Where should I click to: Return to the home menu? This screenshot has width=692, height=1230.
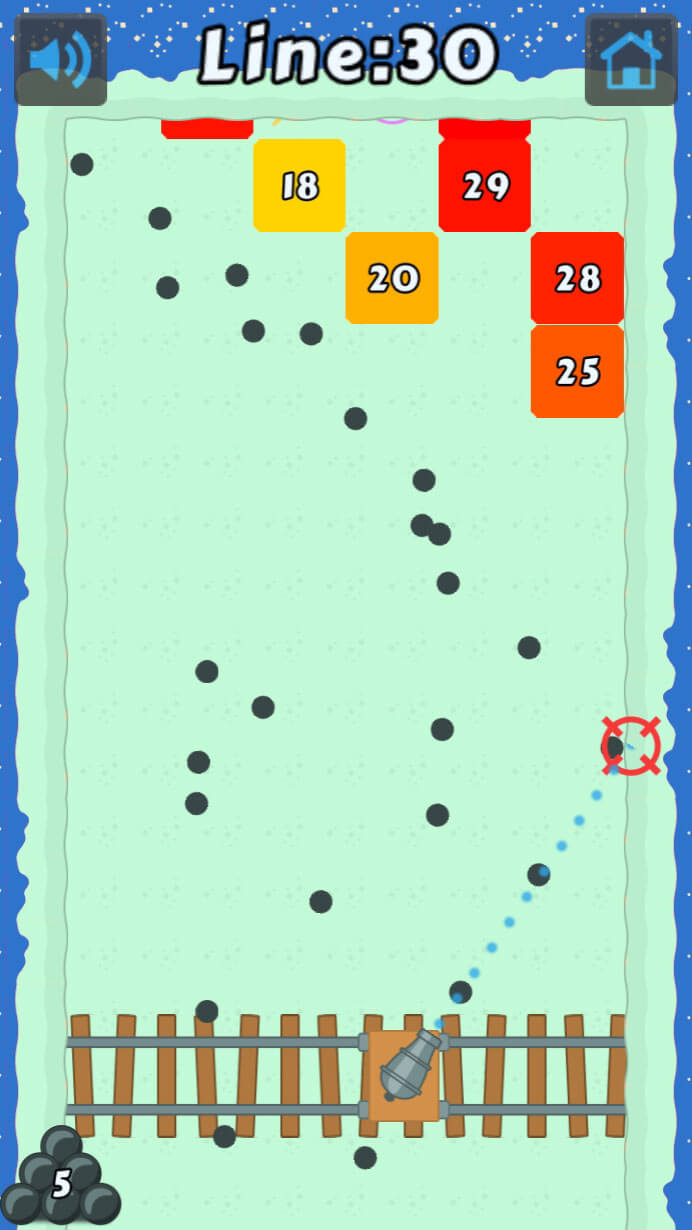click(x=631, y=60)
